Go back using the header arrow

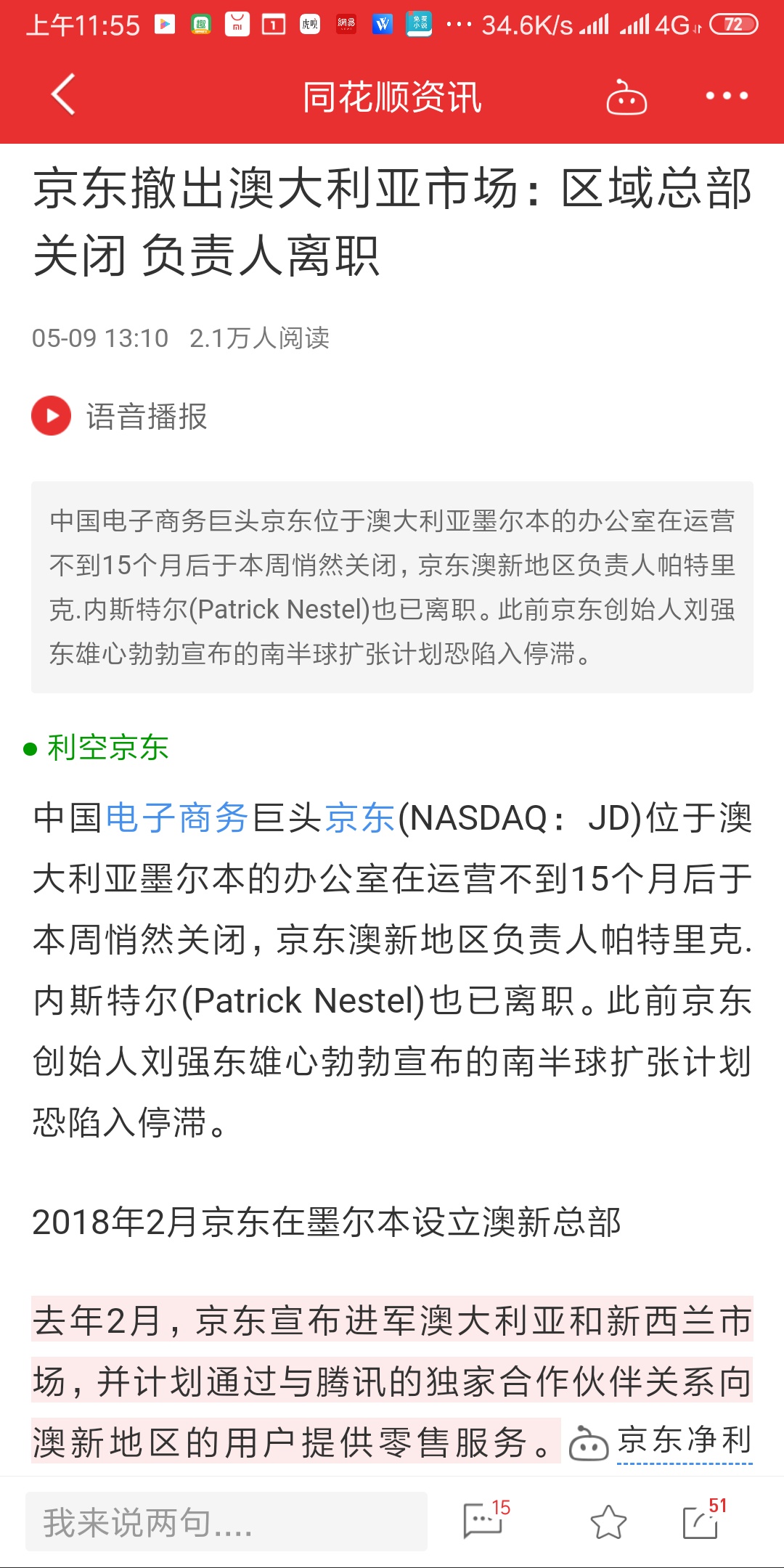click(x=63, y=95)
